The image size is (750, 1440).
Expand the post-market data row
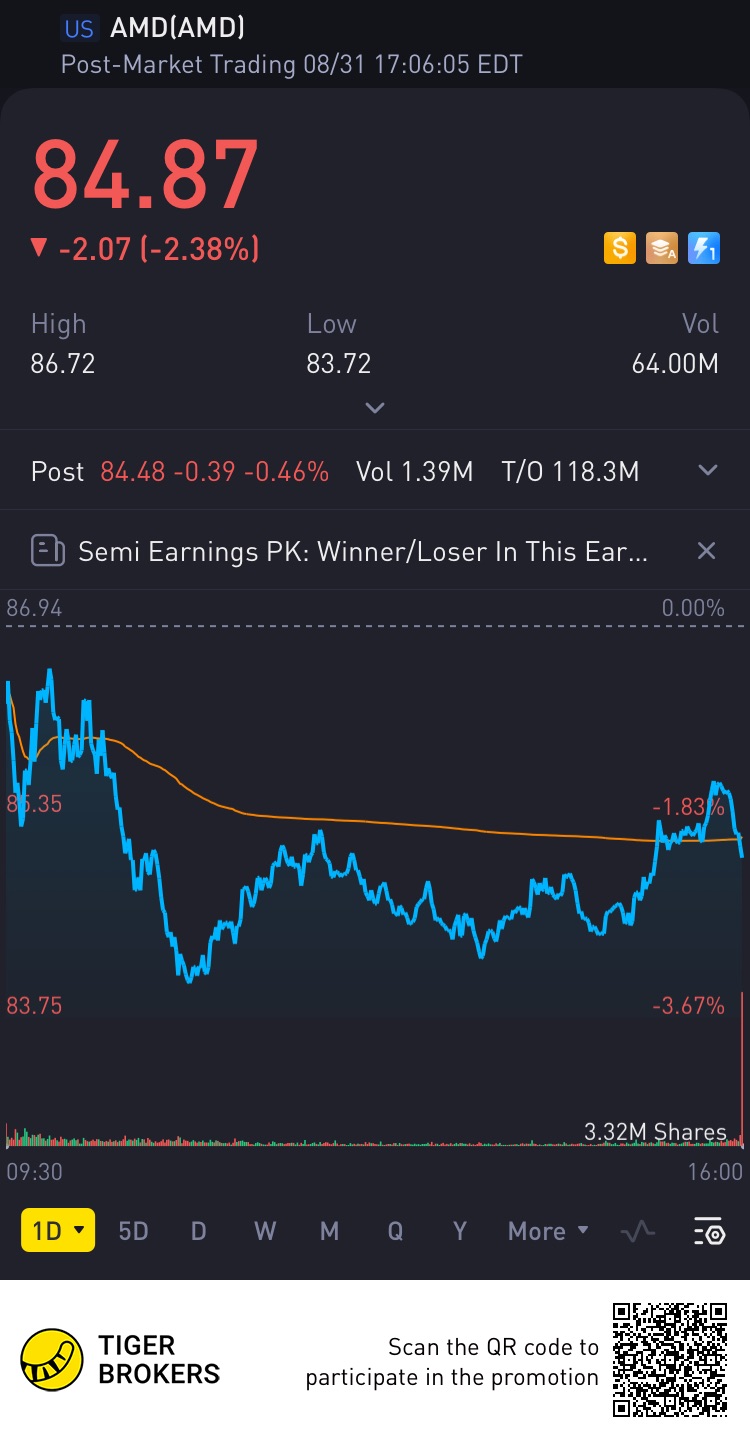[708, 471]
